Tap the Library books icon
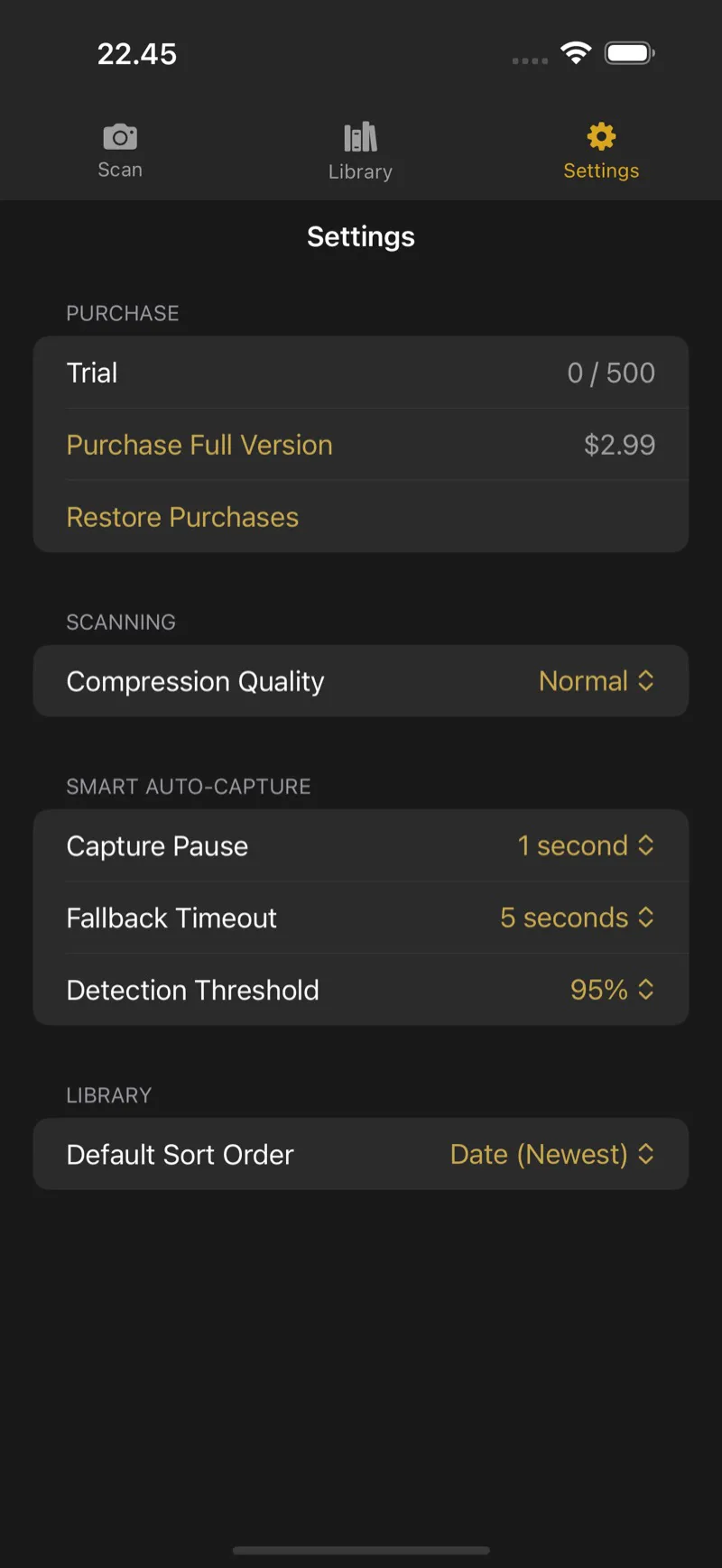 [360, 135]
